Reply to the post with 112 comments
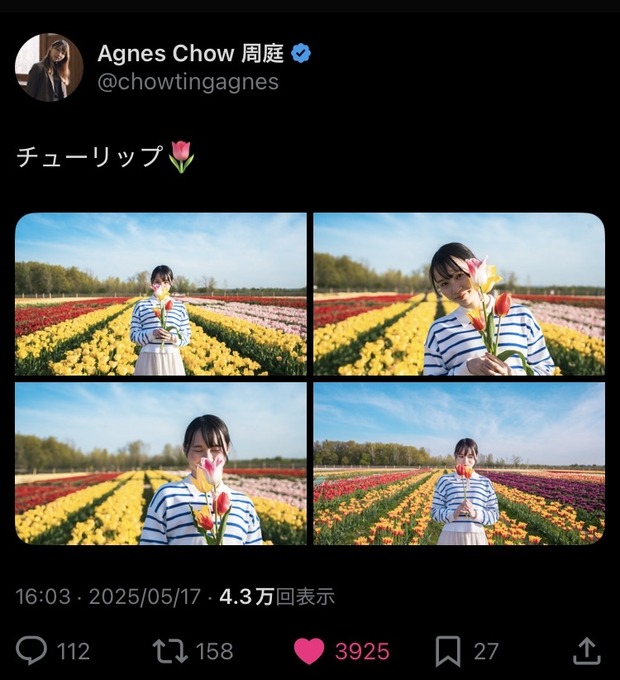Screen dimensions: 620x680 coord(32,651)
